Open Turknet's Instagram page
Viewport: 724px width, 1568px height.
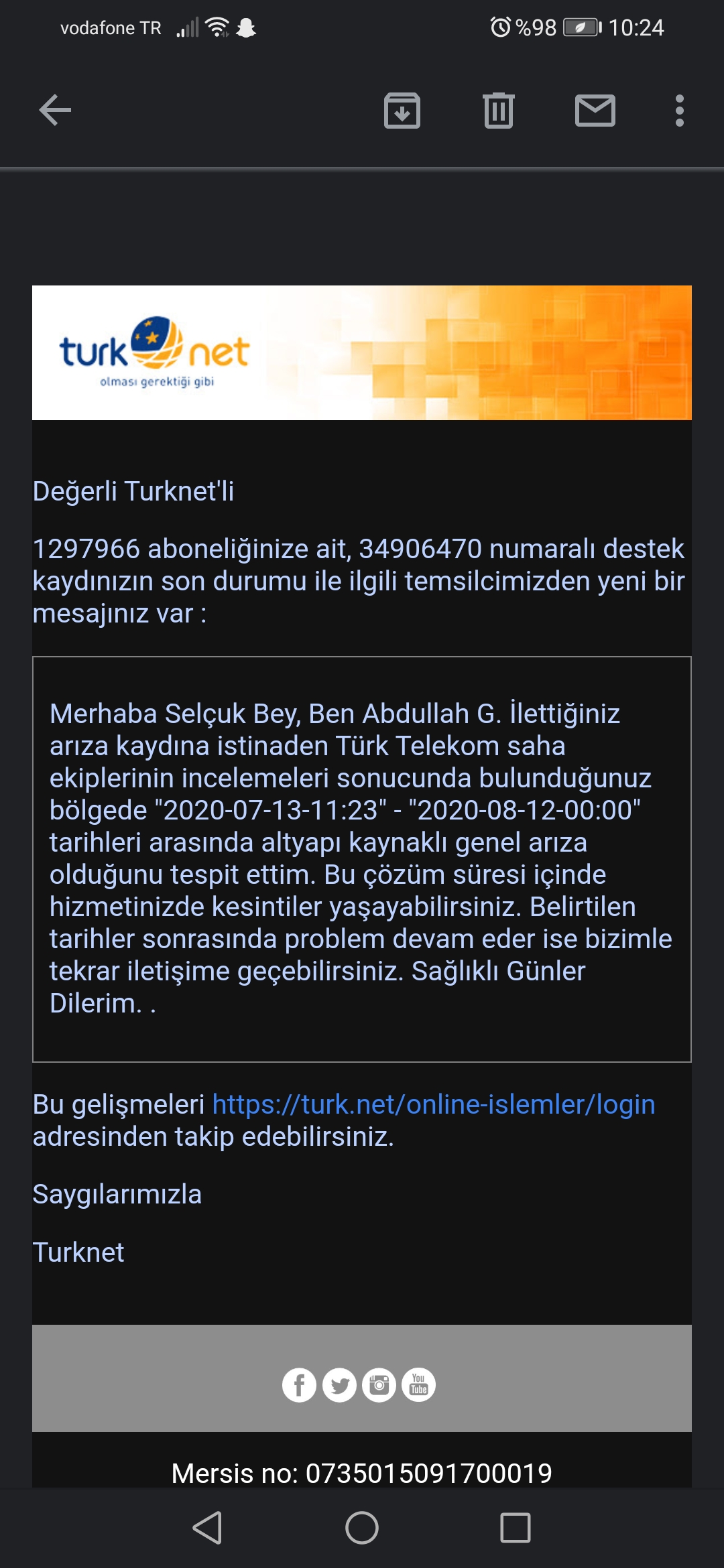[x=379, y=1384]
